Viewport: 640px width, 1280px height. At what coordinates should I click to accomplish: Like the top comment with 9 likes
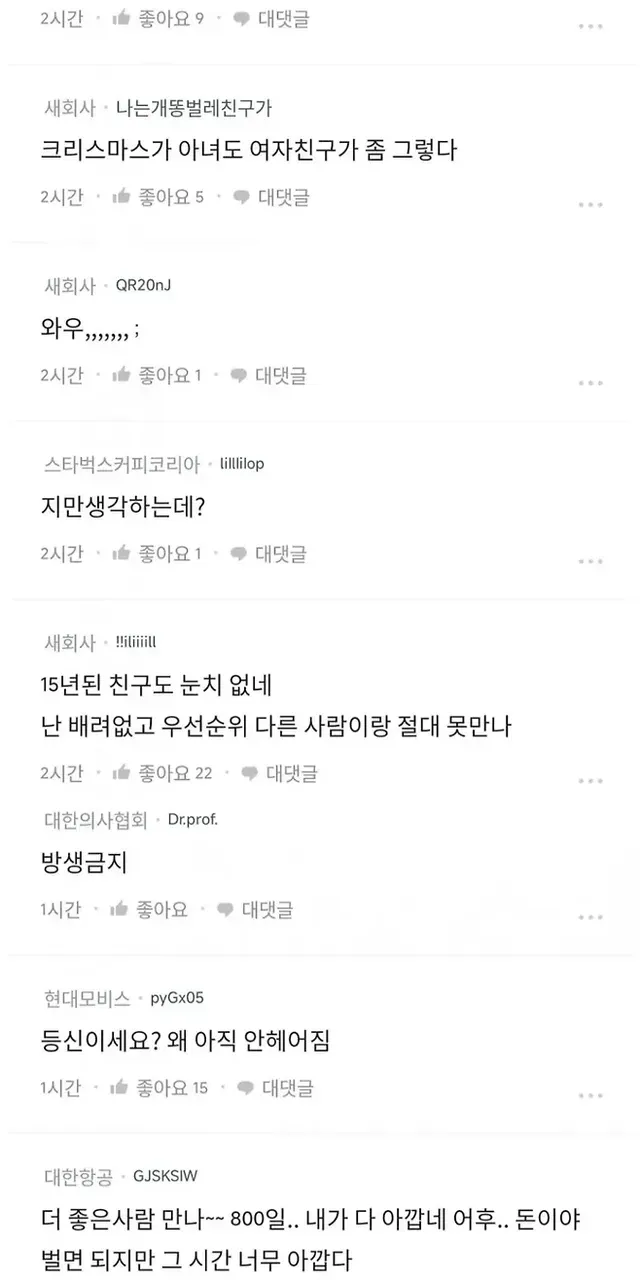(158, 18)
